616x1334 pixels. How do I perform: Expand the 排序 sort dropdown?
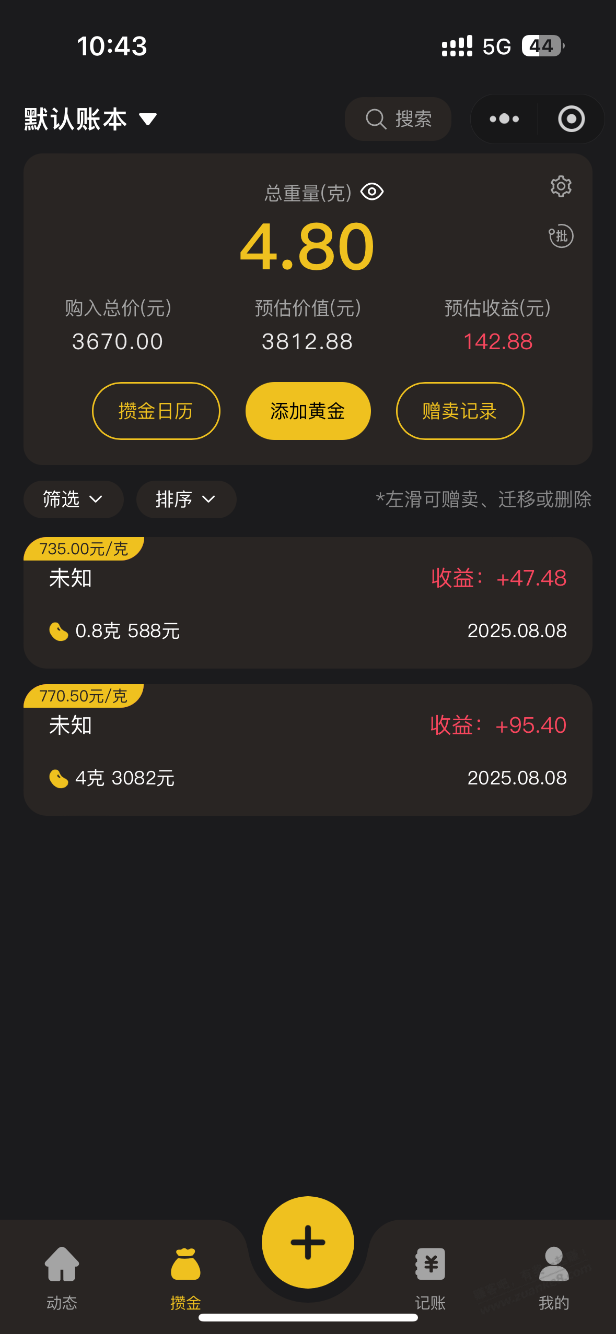tap(186, 499)
